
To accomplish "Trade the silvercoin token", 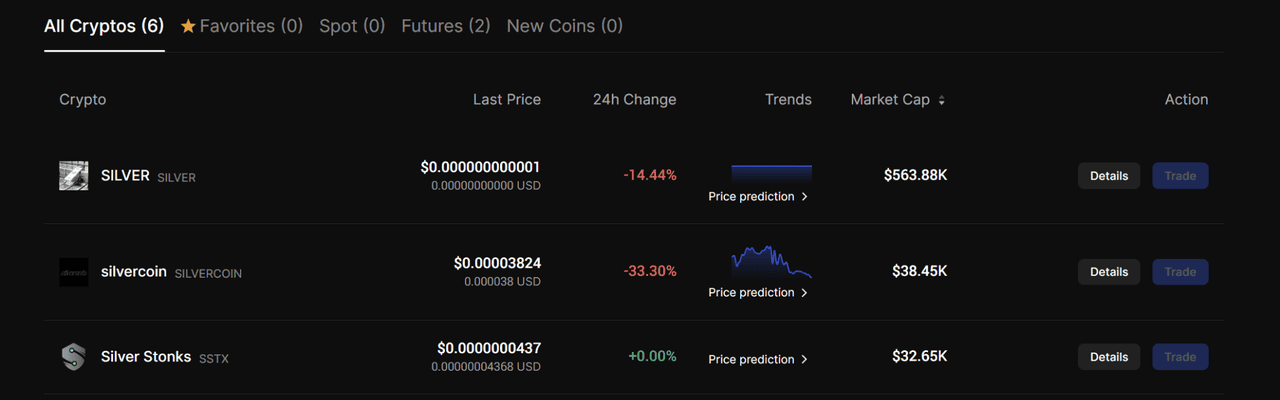I will 1180,272.
